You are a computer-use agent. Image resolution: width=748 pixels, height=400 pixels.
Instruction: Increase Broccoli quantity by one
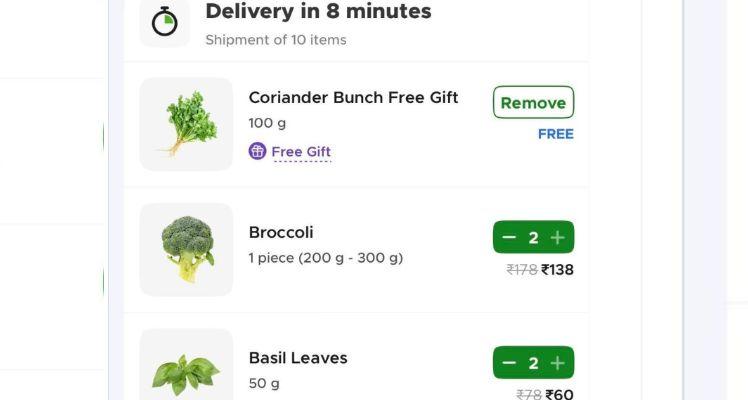coord(558,237)
